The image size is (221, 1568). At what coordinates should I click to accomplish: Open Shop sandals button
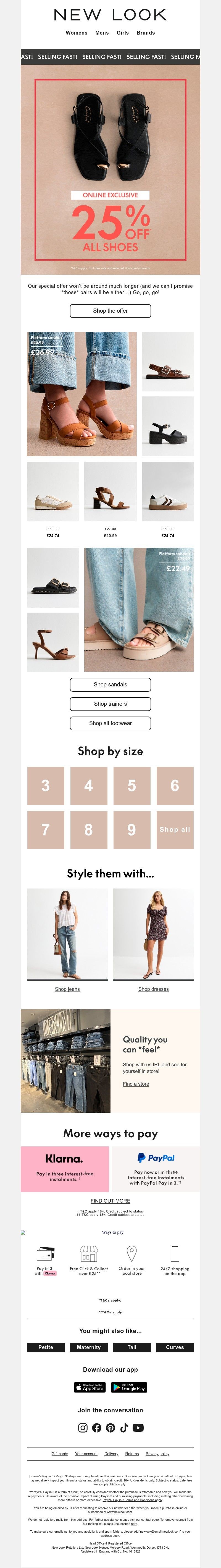(110, 684)
